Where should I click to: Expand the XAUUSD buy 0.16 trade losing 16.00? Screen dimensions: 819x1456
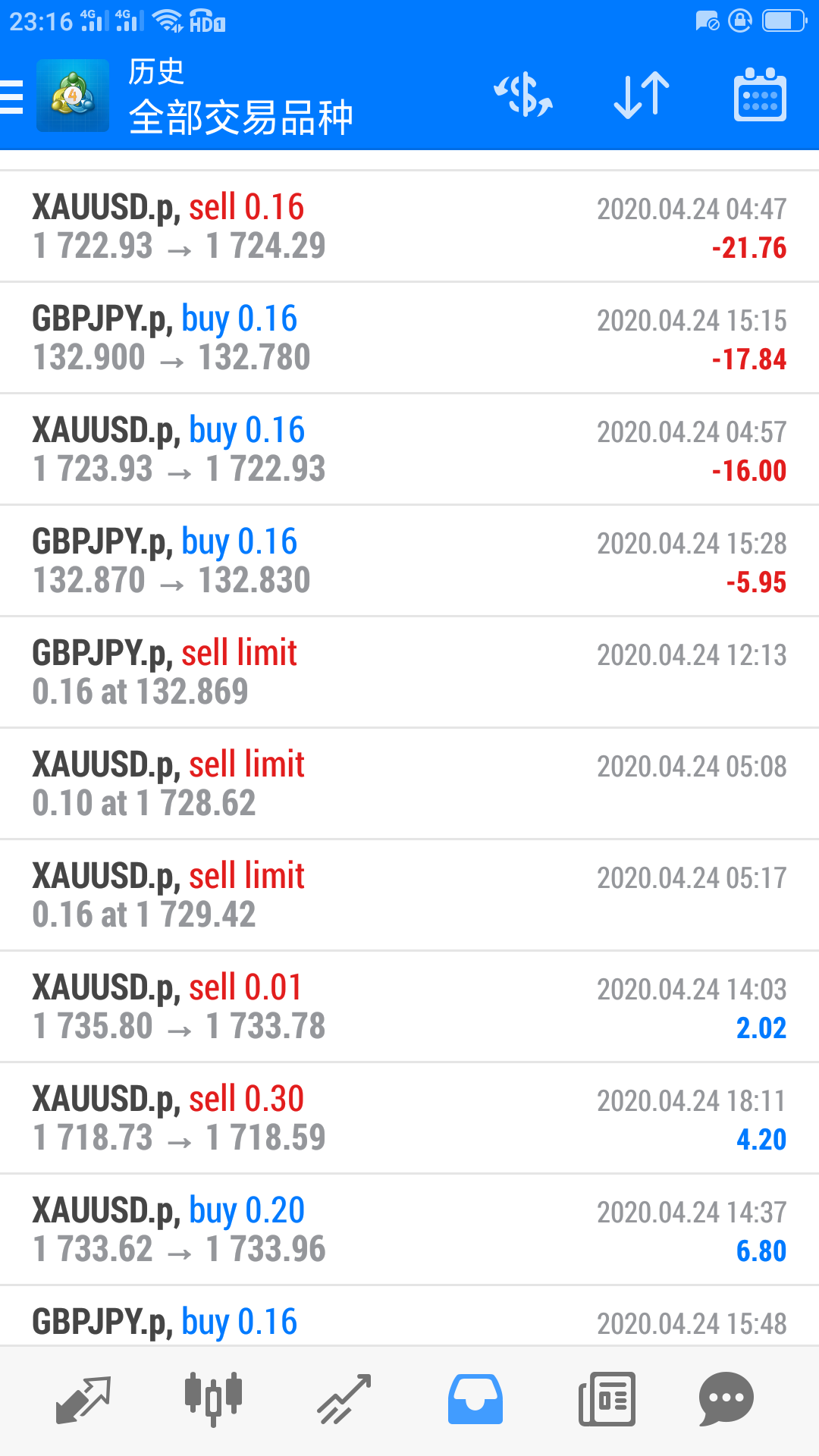[409, 450]
